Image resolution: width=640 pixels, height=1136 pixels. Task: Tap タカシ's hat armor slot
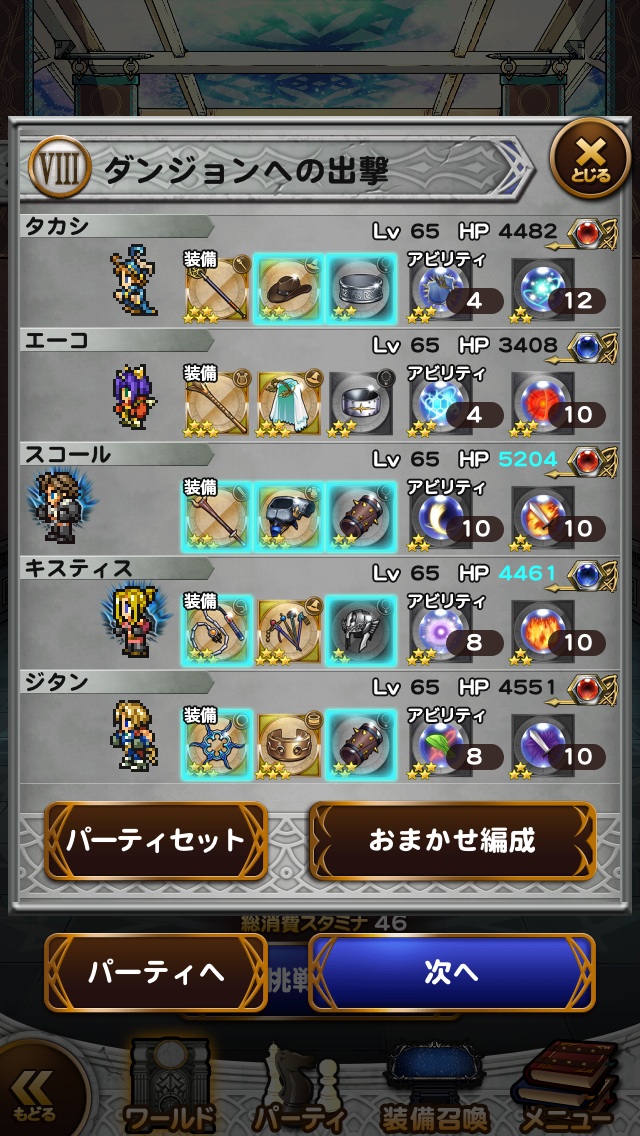289,287
